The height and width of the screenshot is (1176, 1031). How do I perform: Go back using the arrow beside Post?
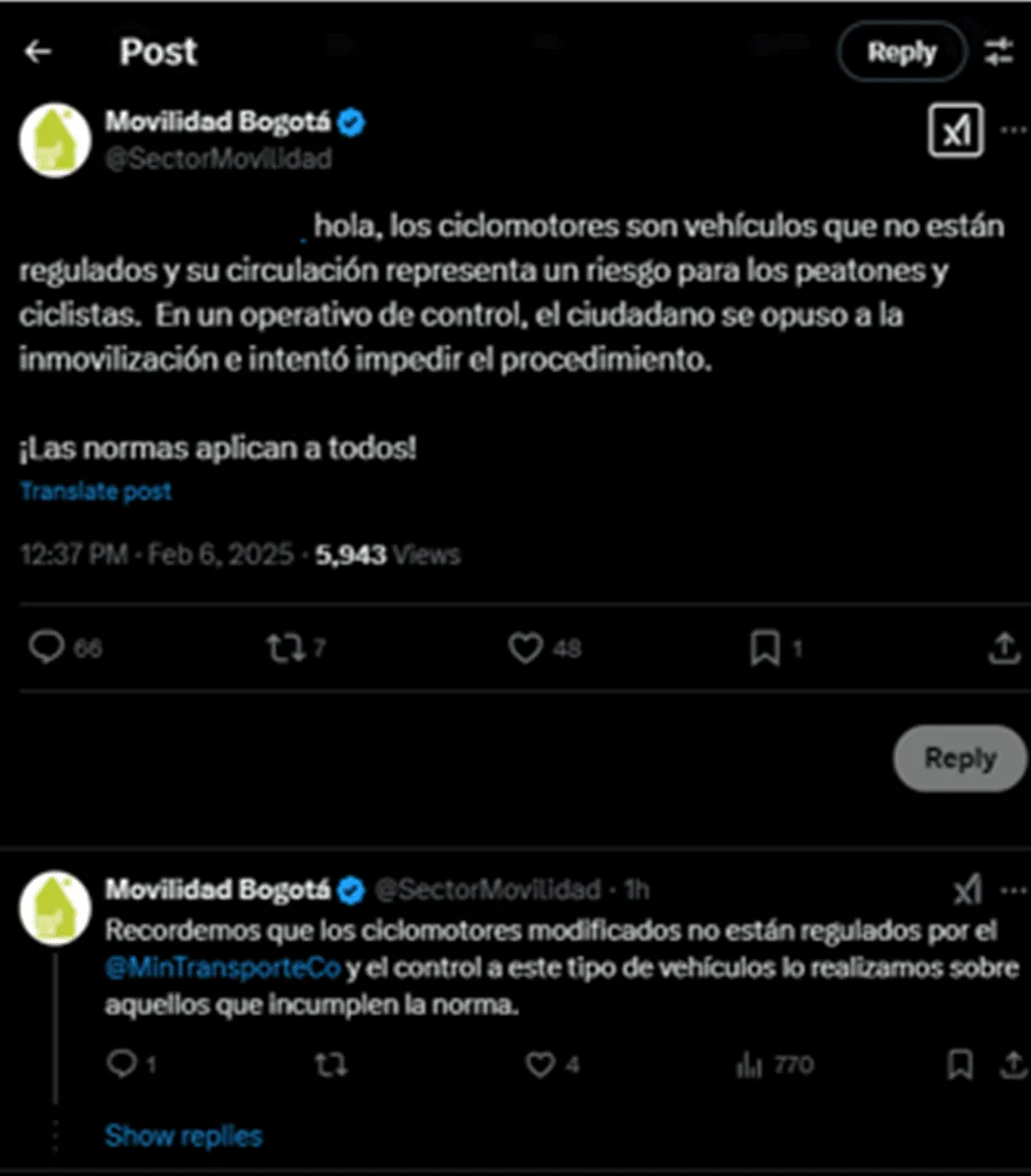[37, 52]
